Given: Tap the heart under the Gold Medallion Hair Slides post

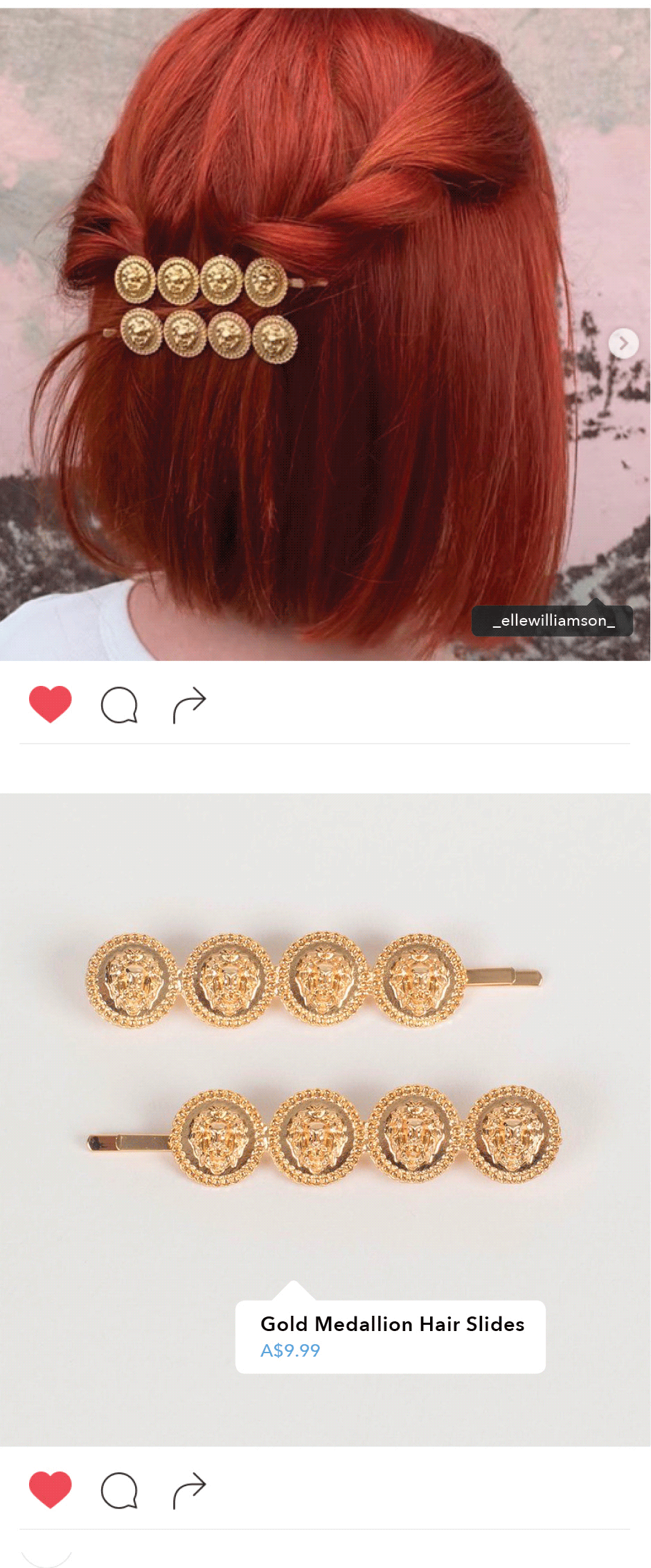Looking at the screenshot, I should pyautogui.click(x=50, y=1490).
